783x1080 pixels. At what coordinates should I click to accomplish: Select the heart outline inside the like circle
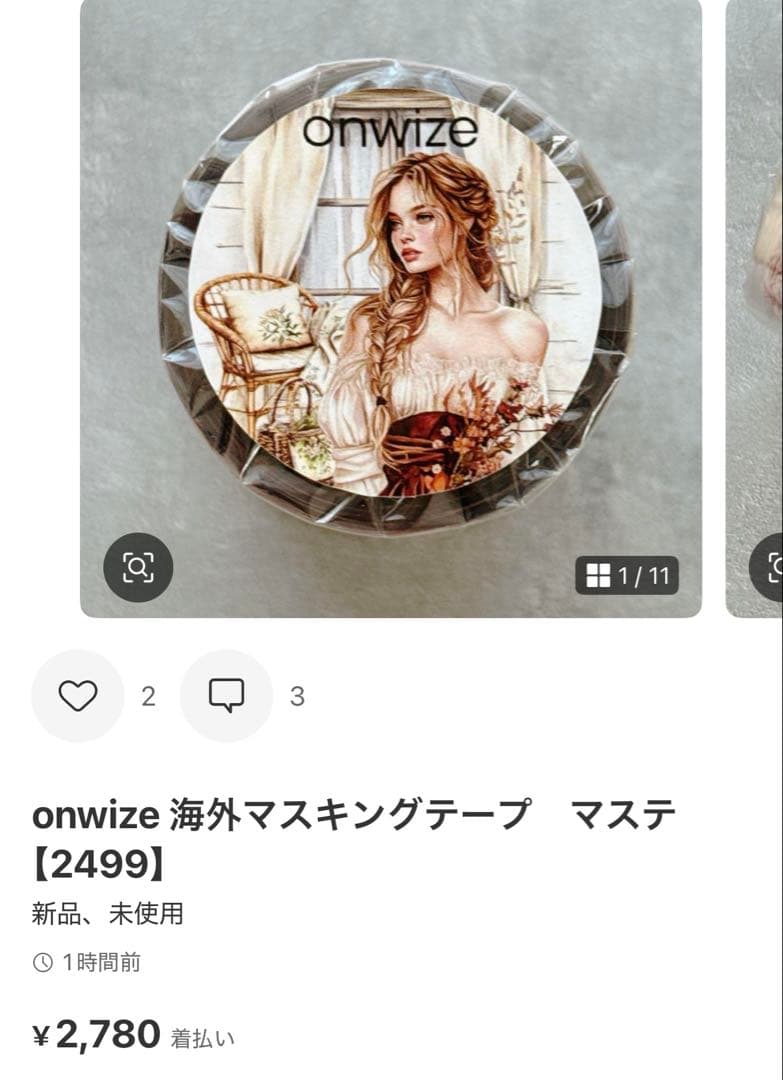click(78, 696)
